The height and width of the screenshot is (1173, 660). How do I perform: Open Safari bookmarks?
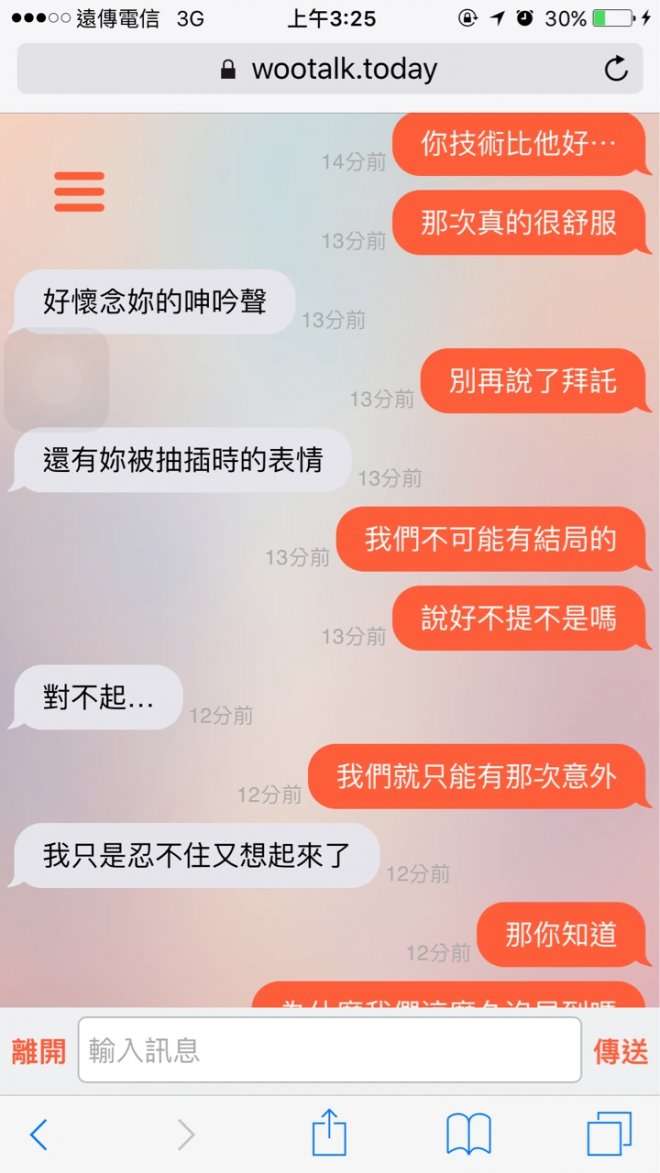click(468, 1134)
